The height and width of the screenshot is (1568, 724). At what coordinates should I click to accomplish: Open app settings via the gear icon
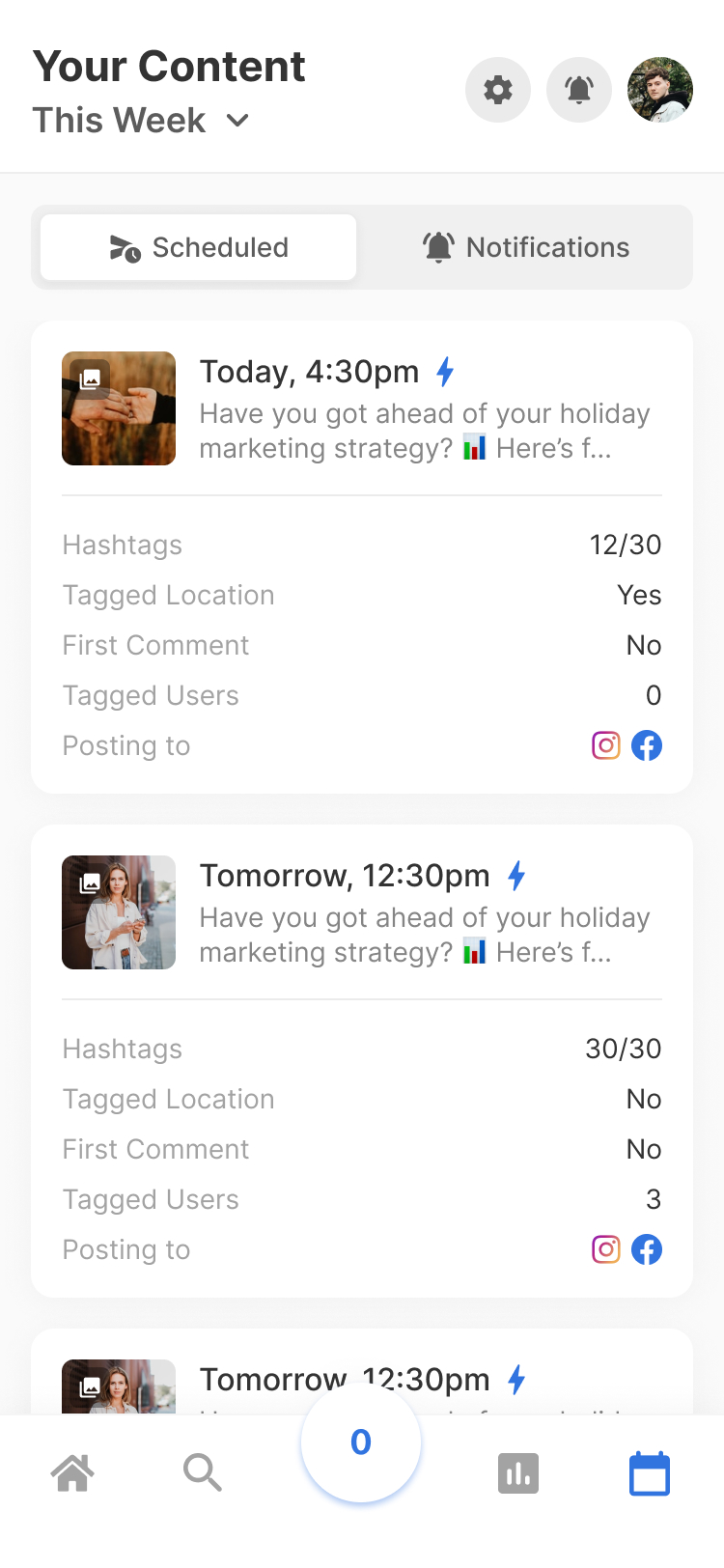[498, 89]
